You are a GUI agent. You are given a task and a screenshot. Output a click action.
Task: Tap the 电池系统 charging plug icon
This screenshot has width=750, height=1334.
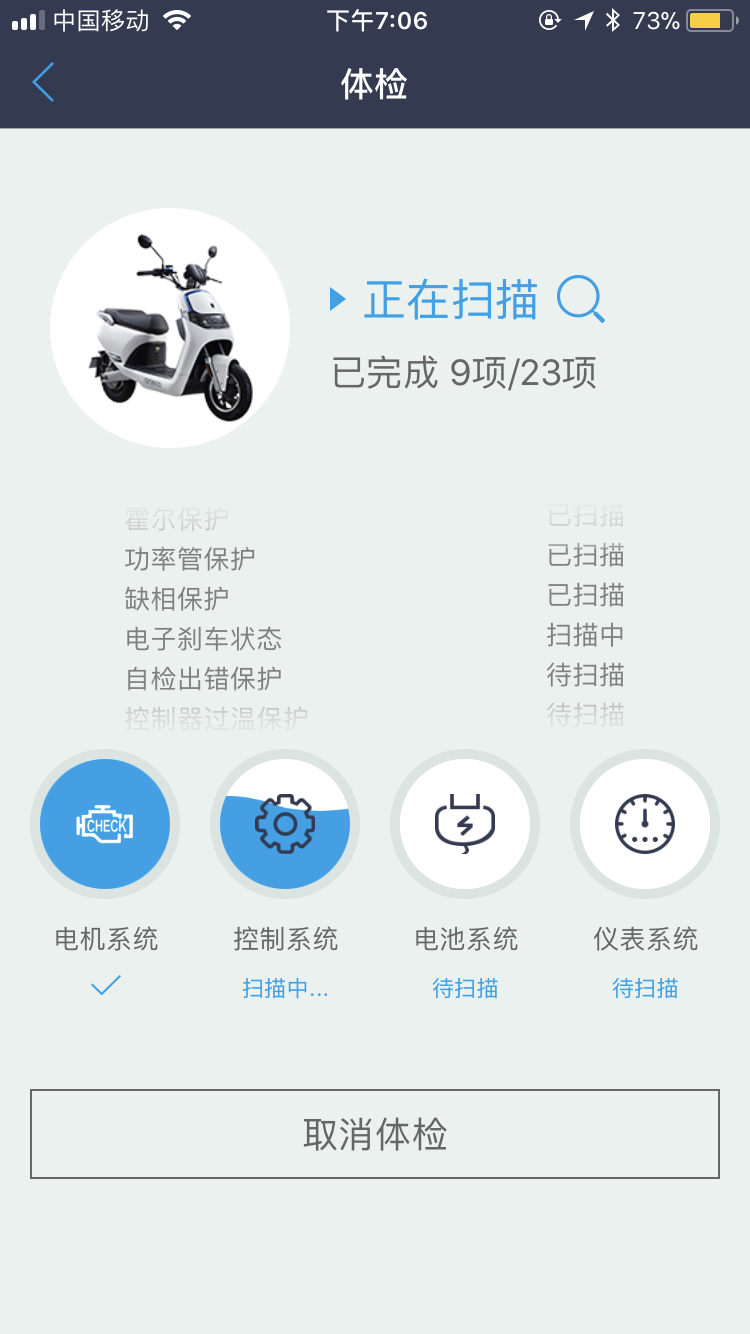465,823
